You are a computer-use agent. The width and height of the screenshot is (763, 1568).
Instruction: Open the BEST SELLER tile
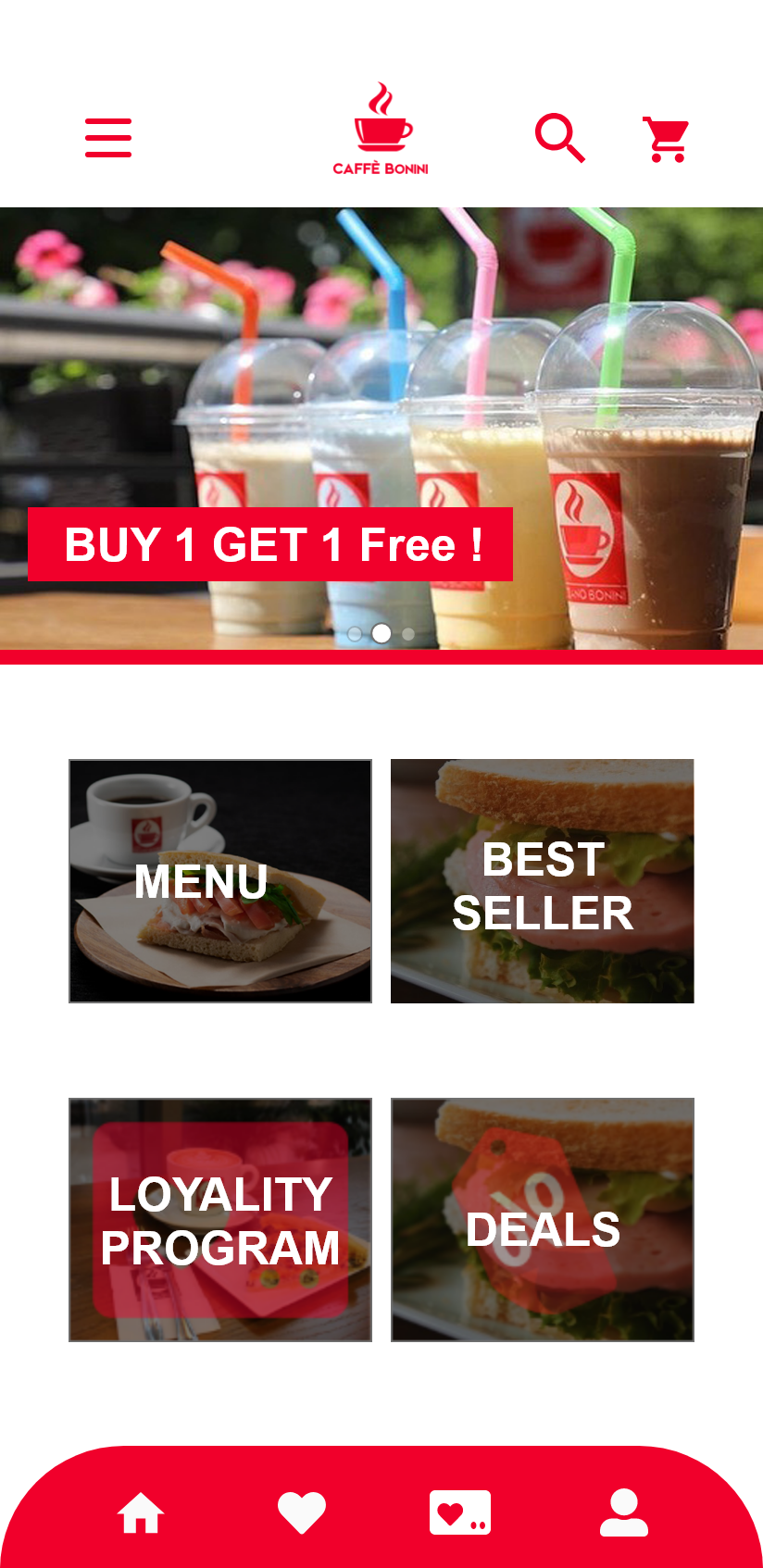point(543,881)
